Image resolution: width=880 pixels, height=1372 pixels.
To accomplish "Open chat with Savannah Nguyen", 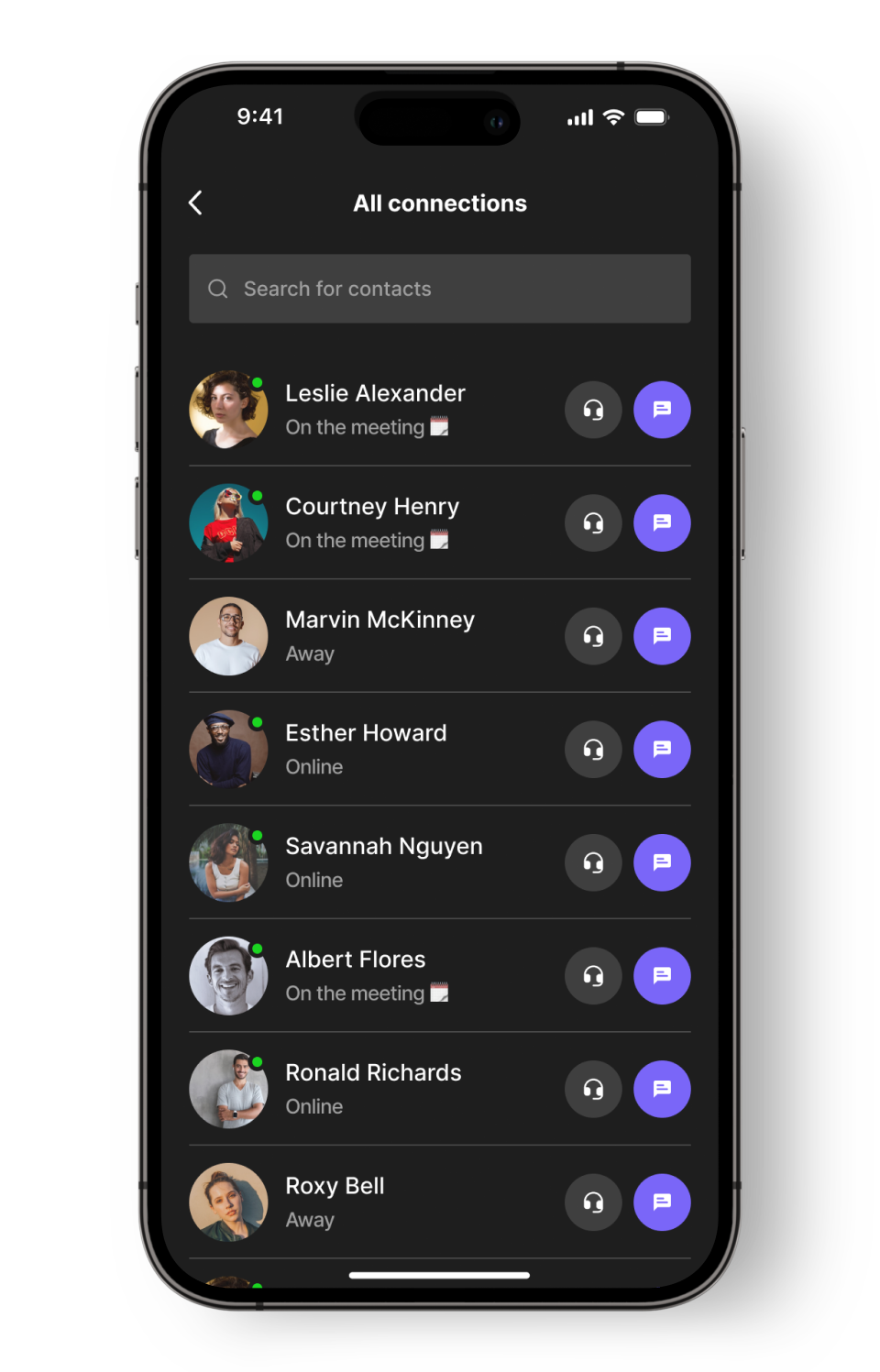I will [x=662, y=862].
